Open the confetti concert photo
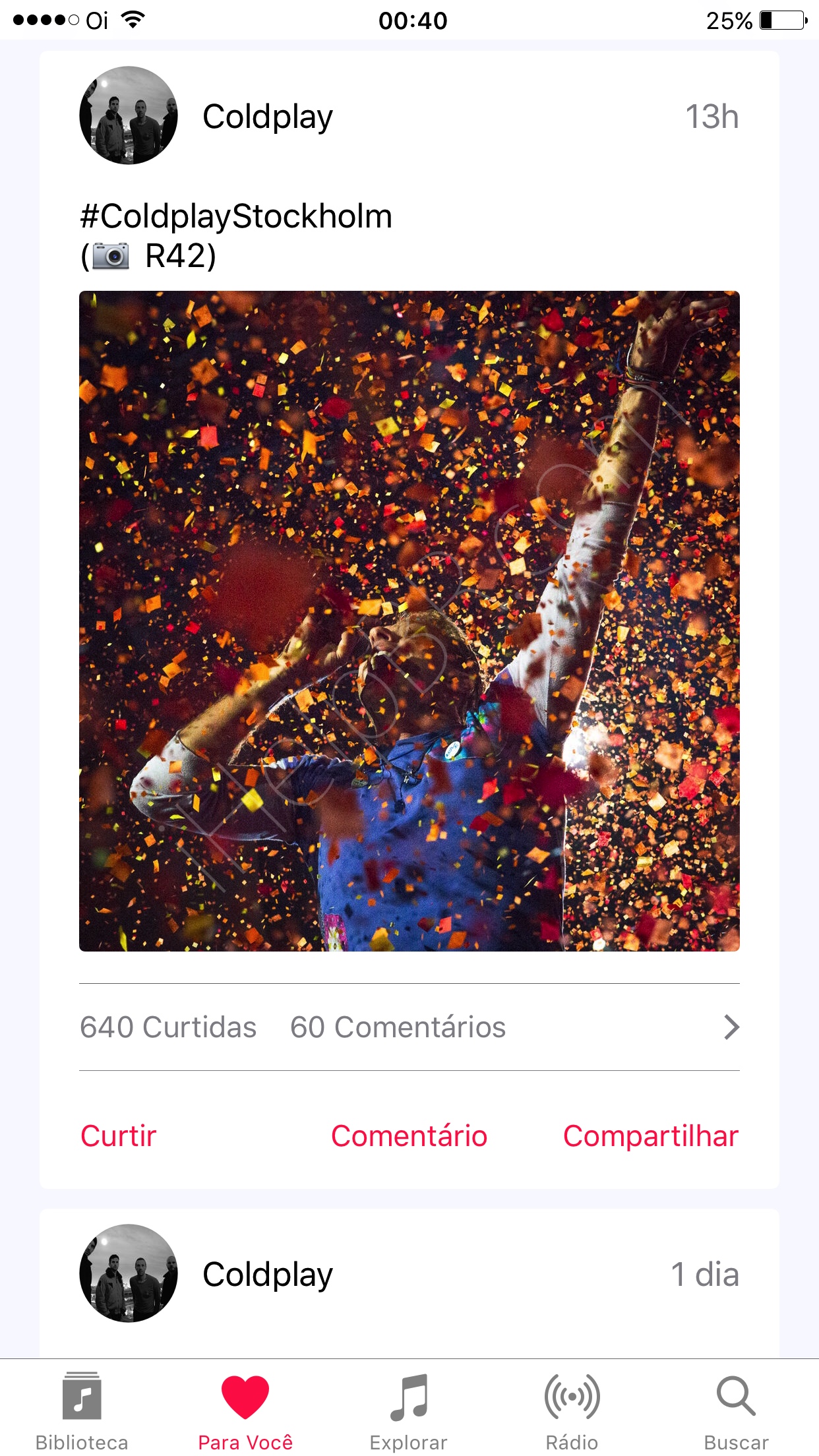The height and width of the screenshot is (1456, 819). tap(409, 621)
